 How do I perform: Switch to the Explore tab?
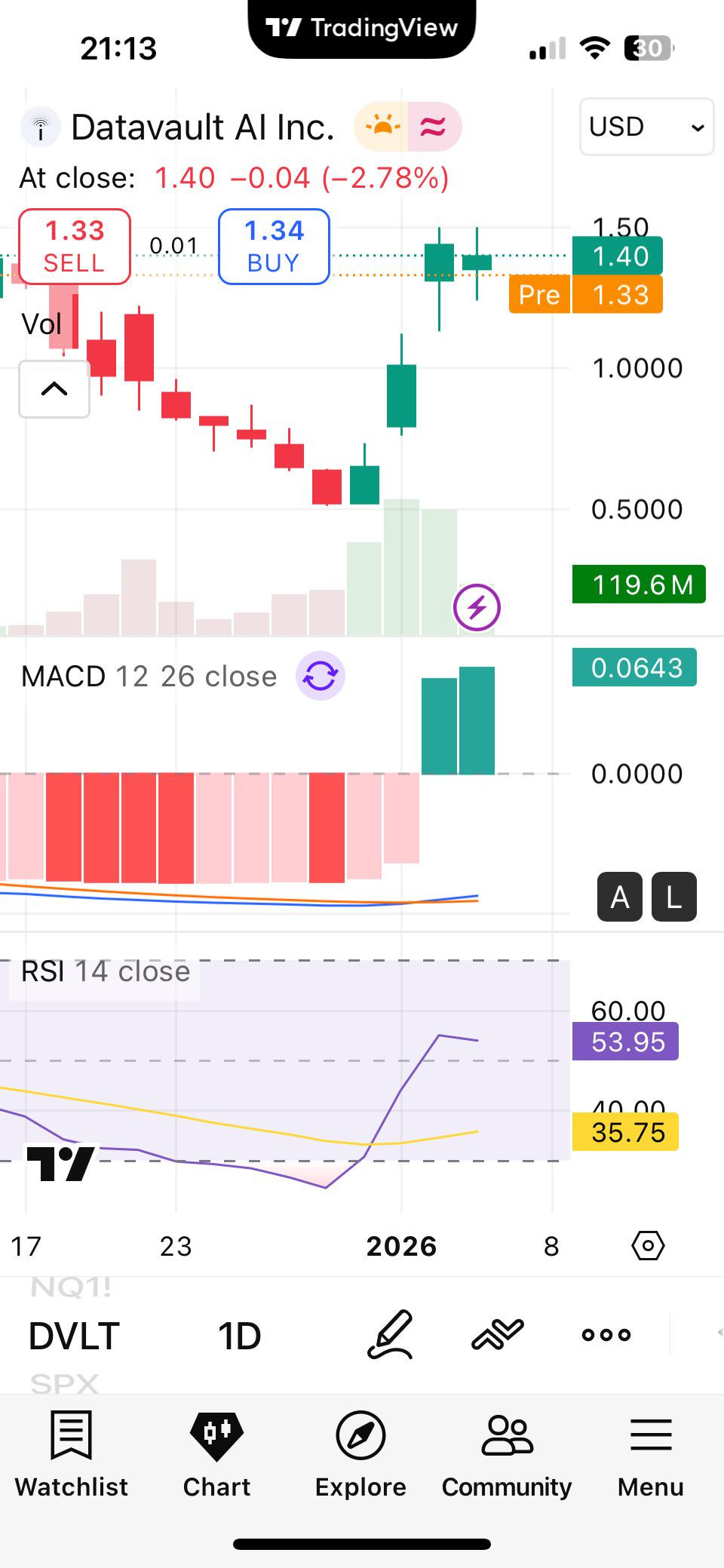360,1455
